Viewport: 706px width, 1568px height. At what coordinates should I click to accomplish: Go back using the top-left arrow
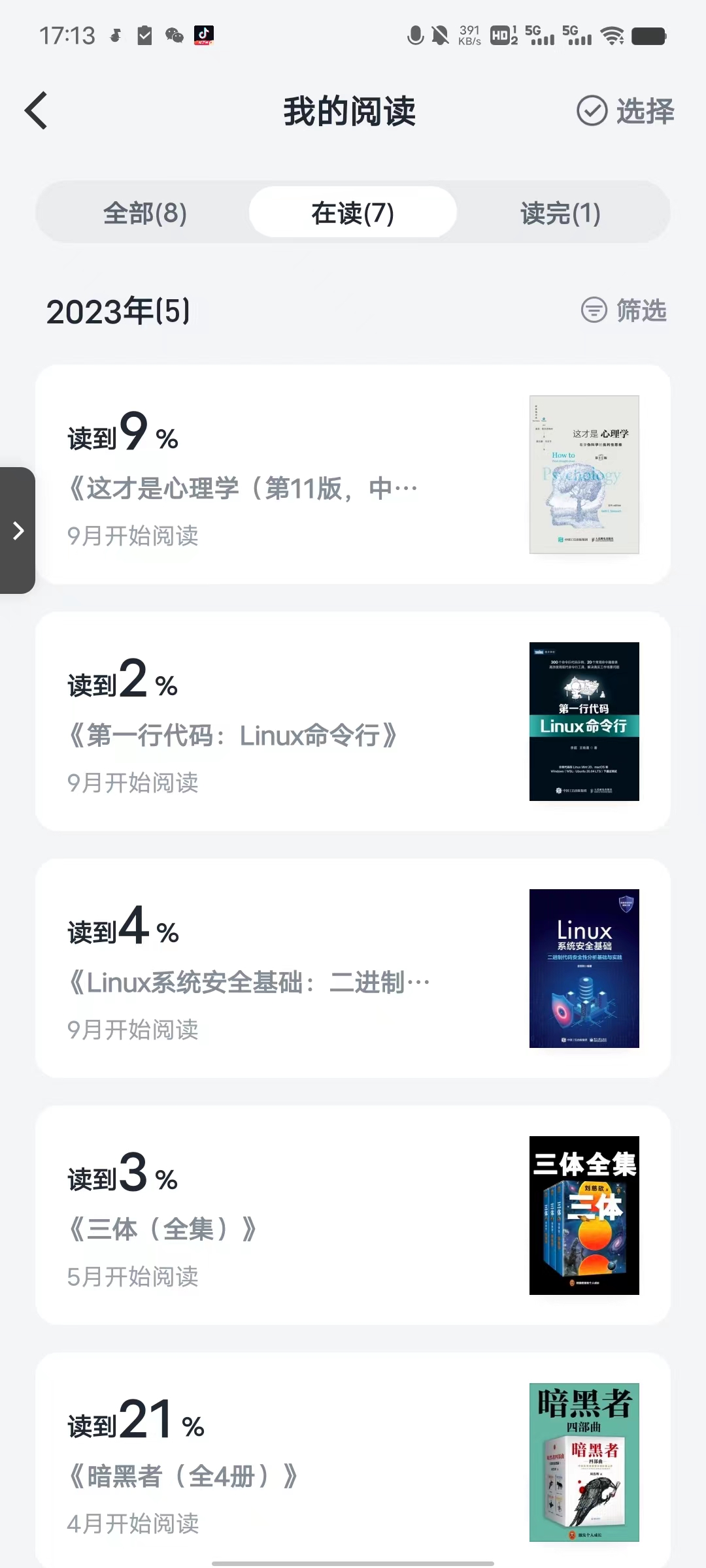[x=37, y=110]
